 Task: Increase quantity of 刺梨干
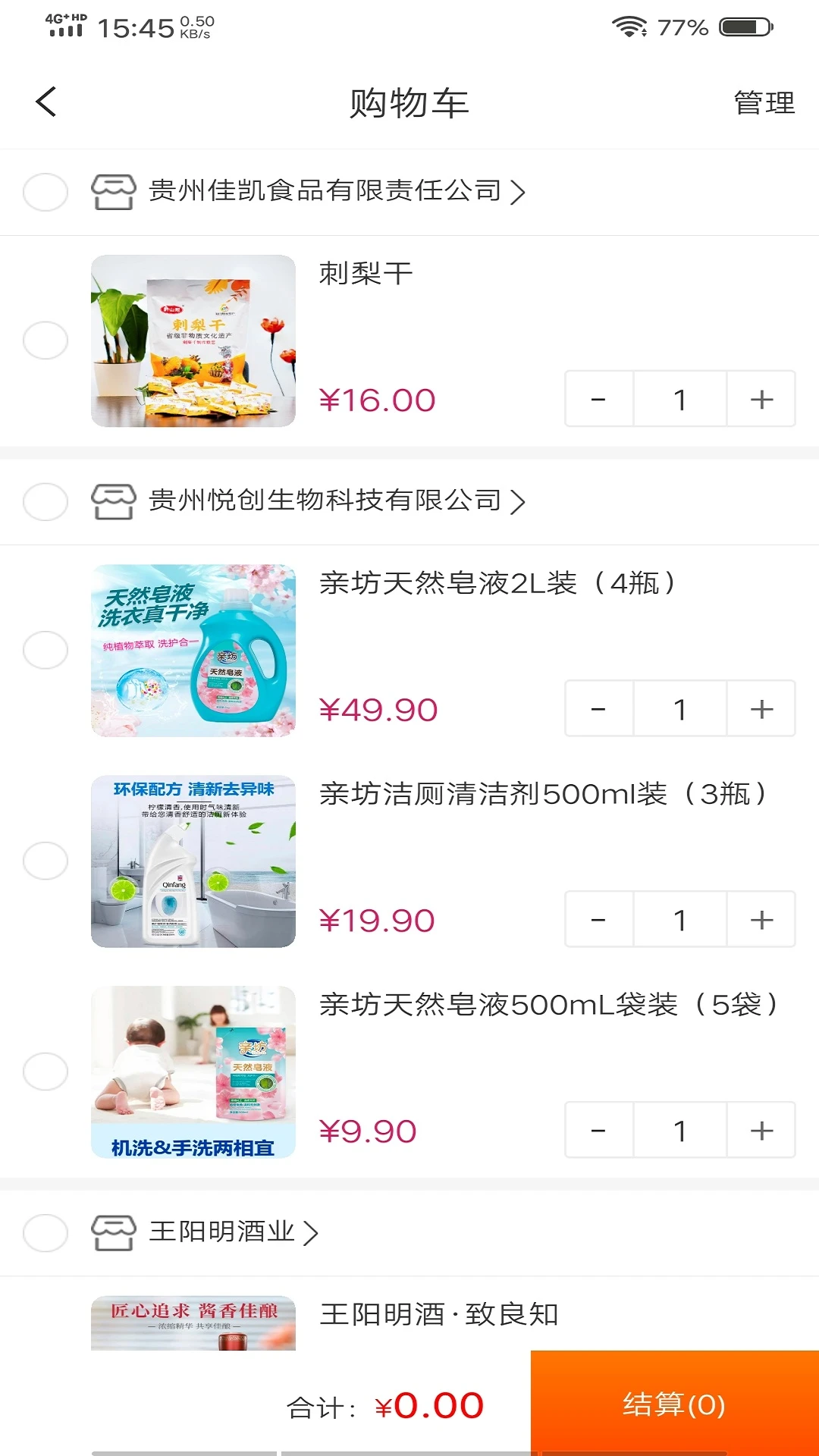click(x=761, y=400)
